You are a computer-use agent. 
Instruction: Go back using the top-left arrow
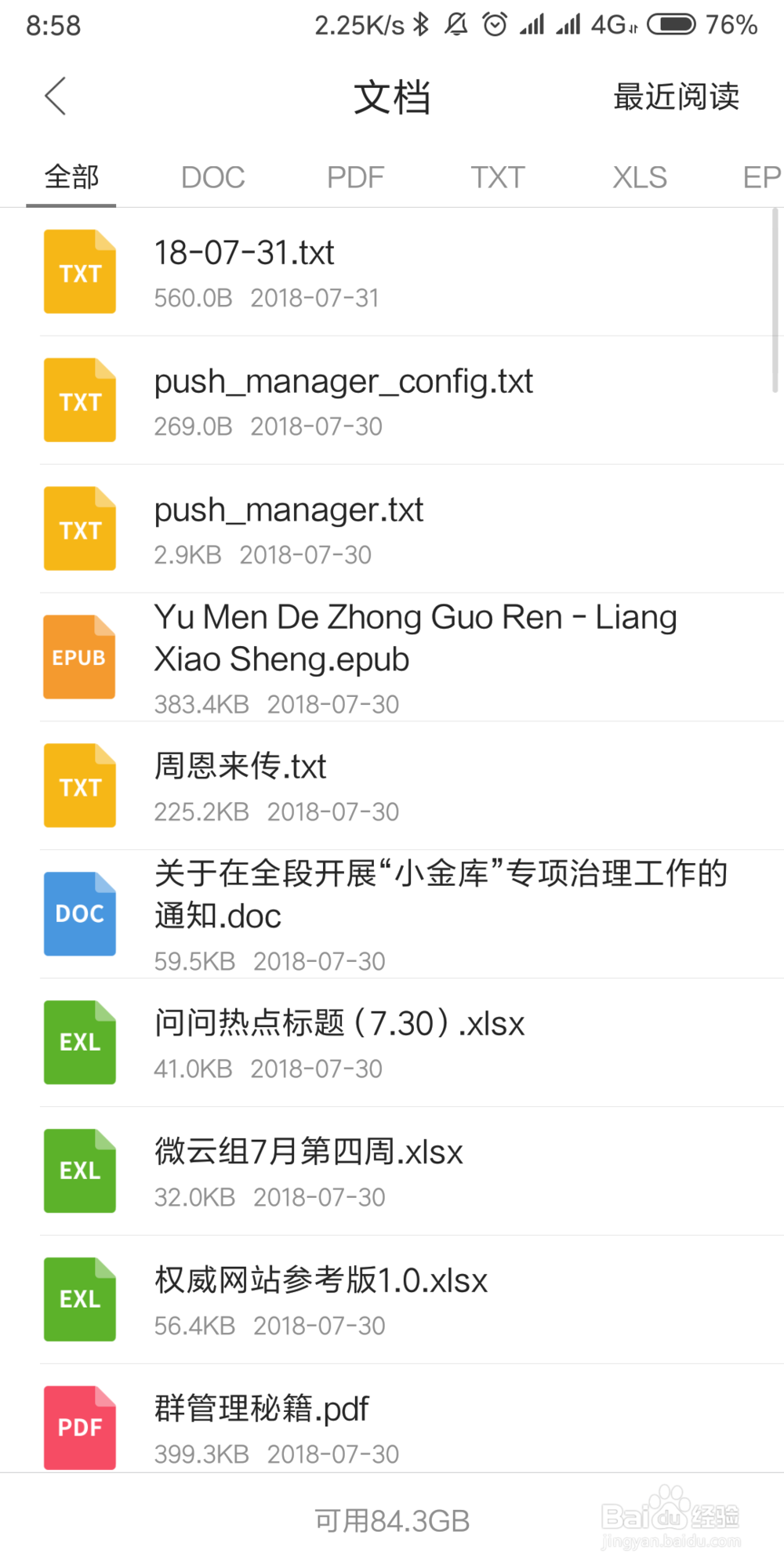(55, 96)
